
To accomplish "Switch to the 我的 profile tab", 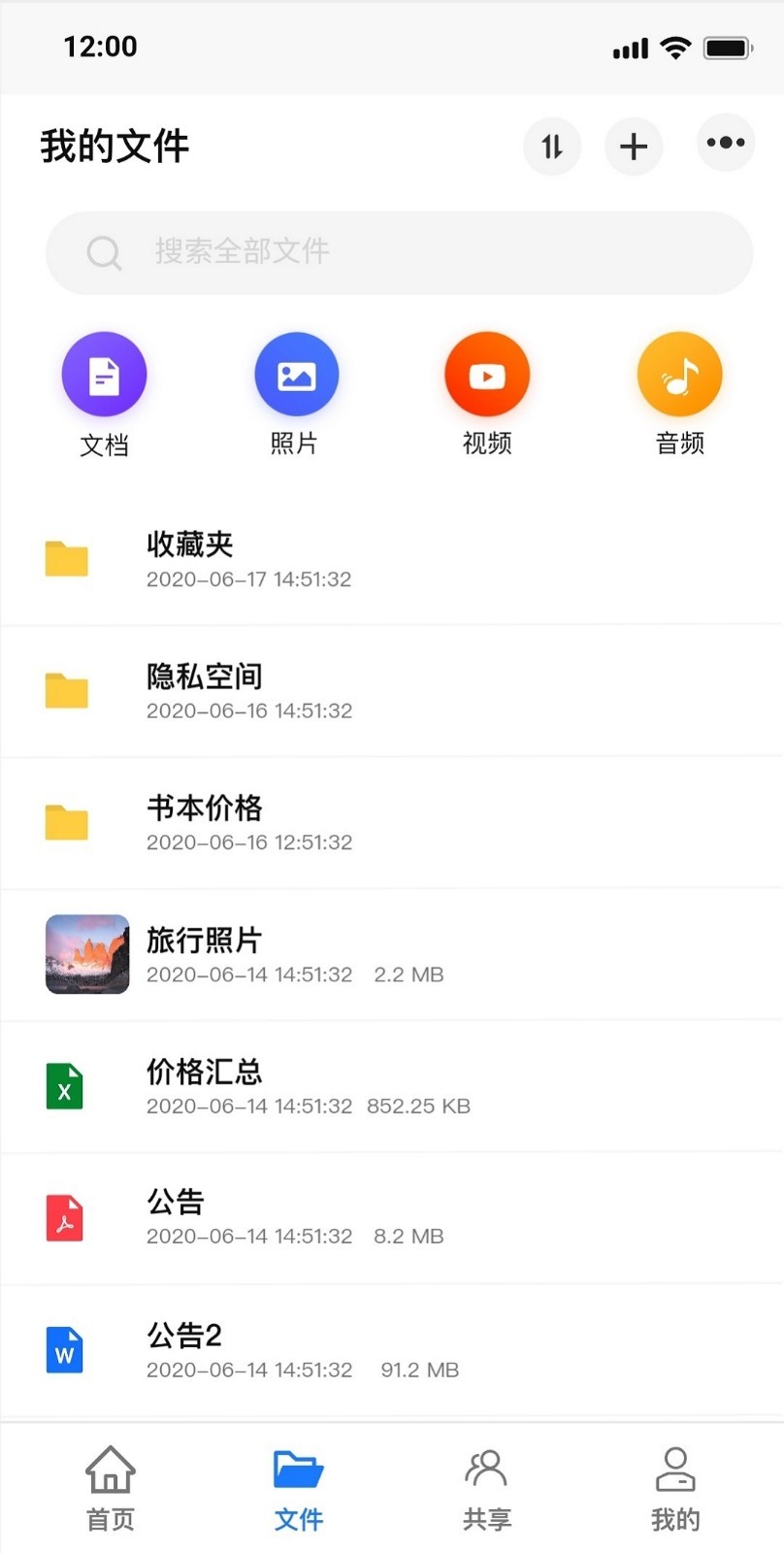I will pyautogui.click(x=675, y=1489).
